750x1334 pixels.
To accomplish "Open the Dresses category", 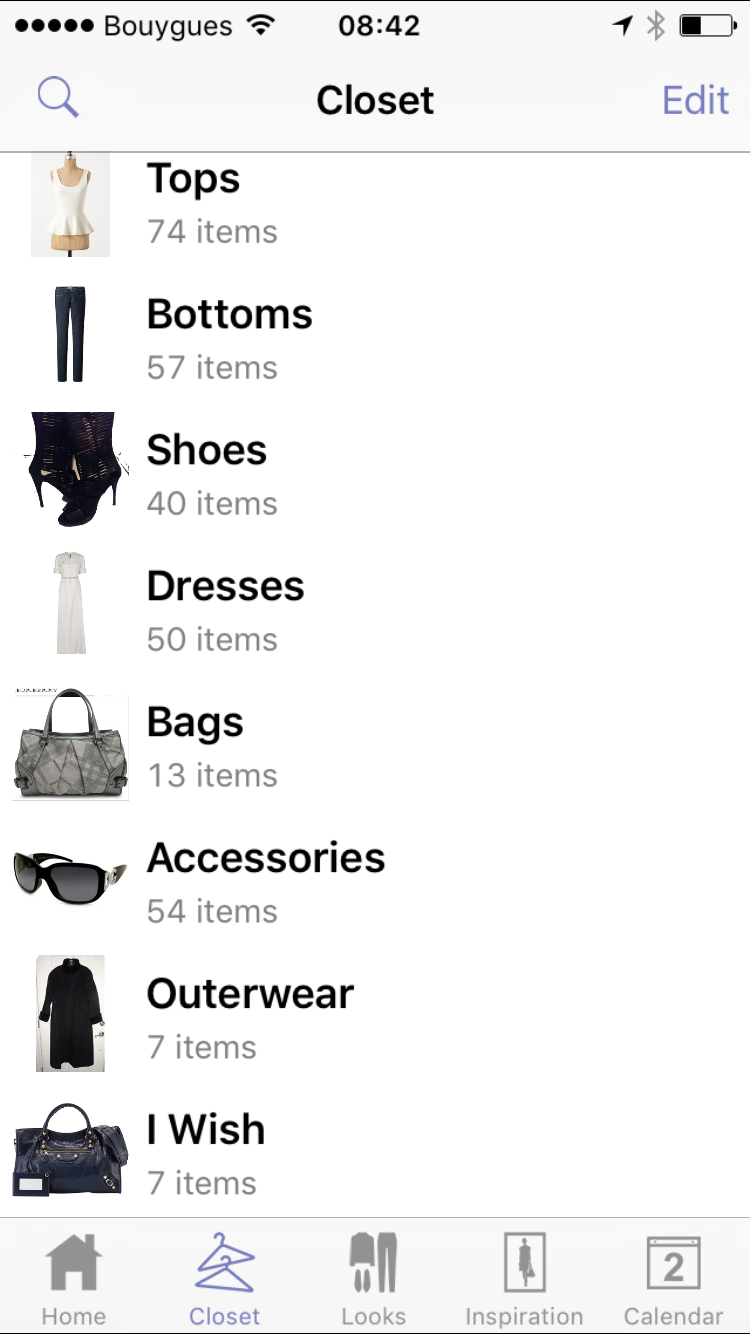I will coord(225,611).
